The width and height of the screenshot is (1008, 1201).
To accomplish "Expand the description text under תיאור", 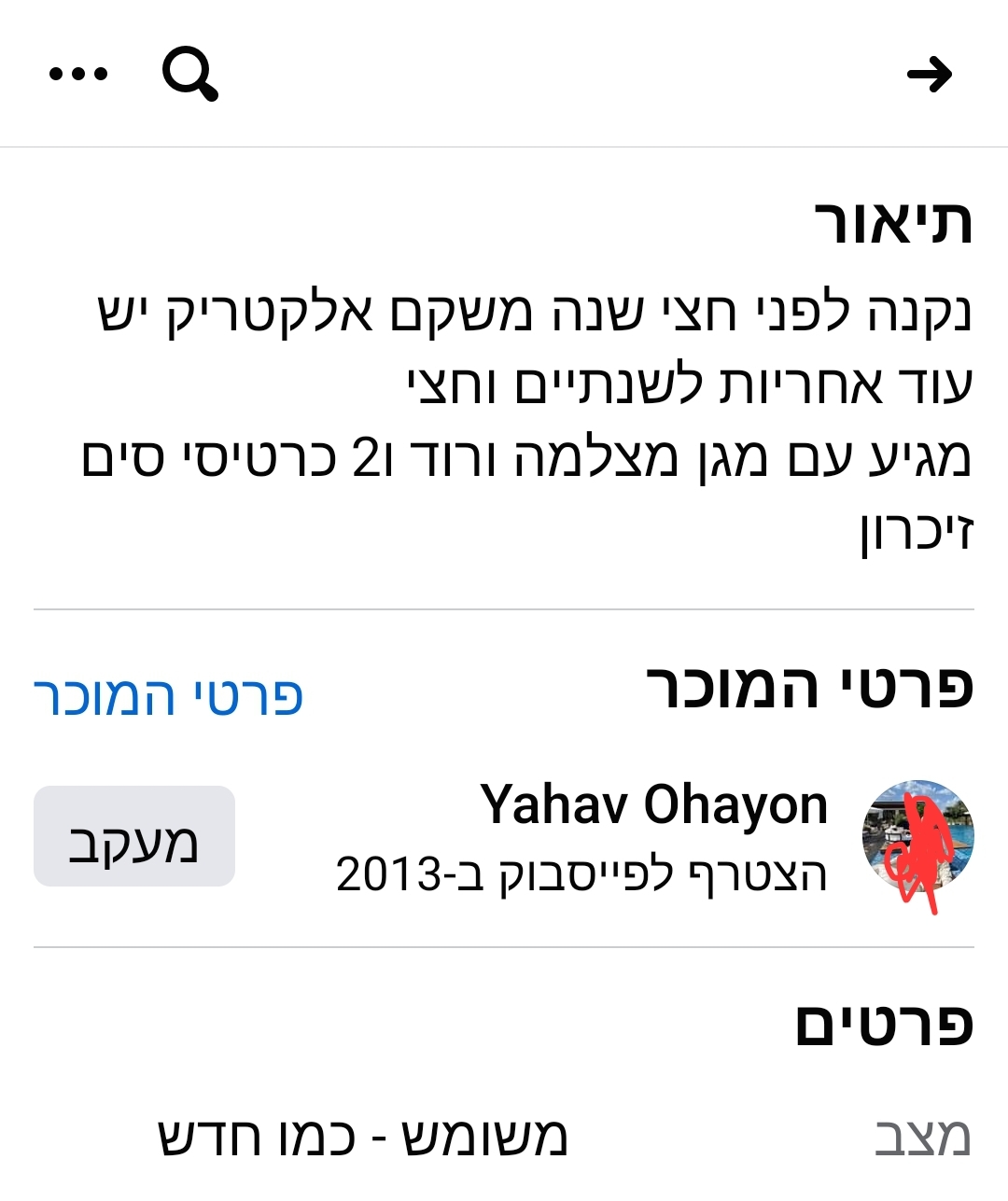I will (x=504, y=411).
